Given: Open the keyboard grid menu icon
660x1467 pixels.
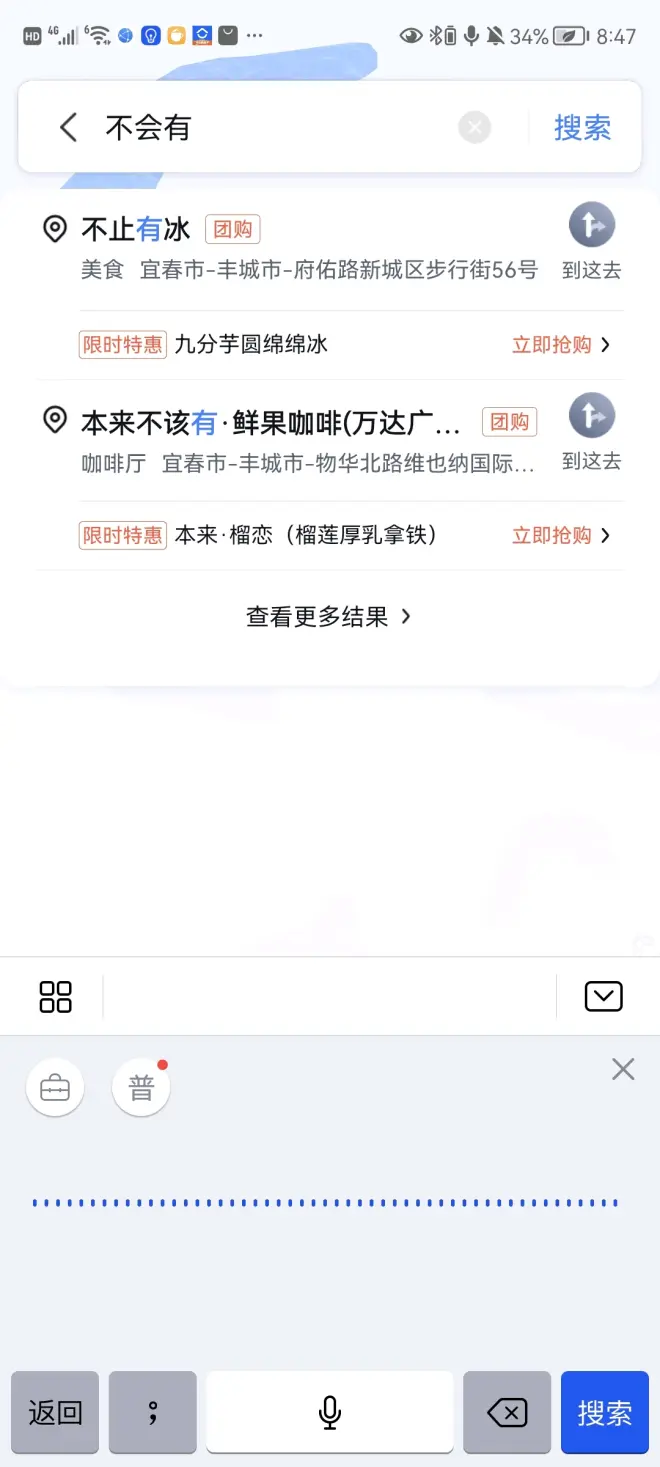Looking at the screenshot, I should pyautogui.click(x=55, y=996).
